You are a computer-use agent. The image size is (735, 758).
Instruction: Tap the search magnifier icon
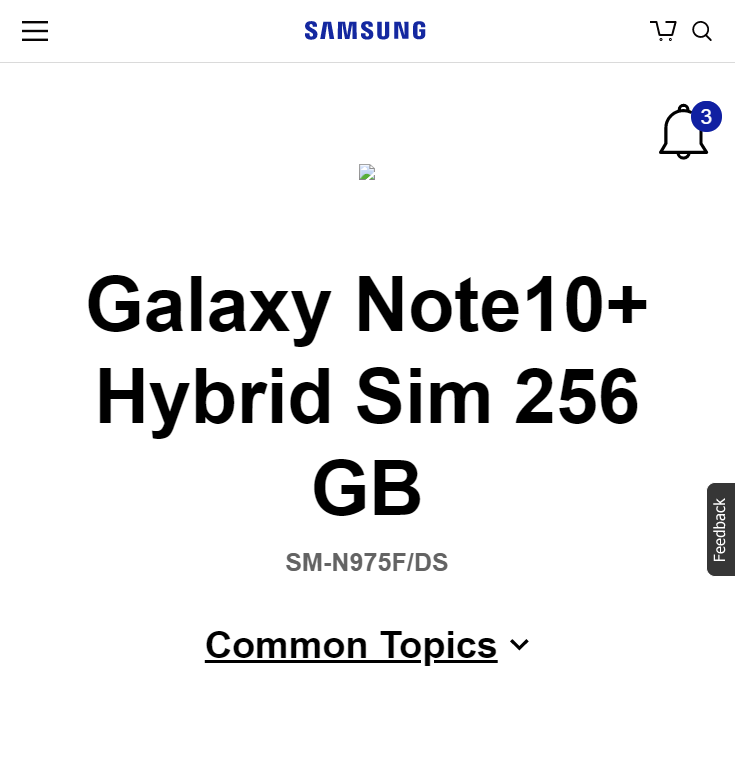(x=702, y=31)
